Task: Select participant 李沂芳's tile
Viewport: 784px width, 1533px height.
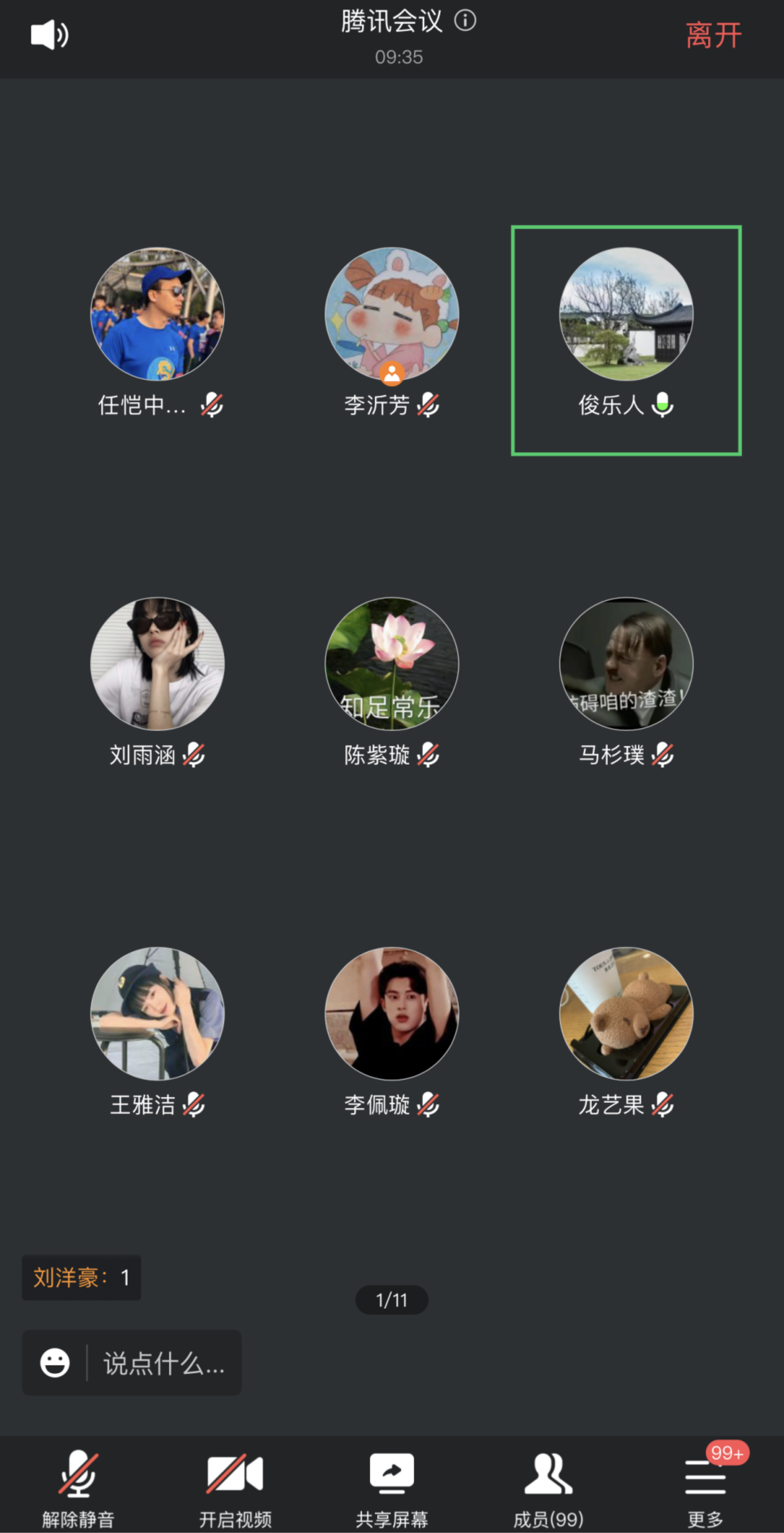Action: tap(391, 314)
